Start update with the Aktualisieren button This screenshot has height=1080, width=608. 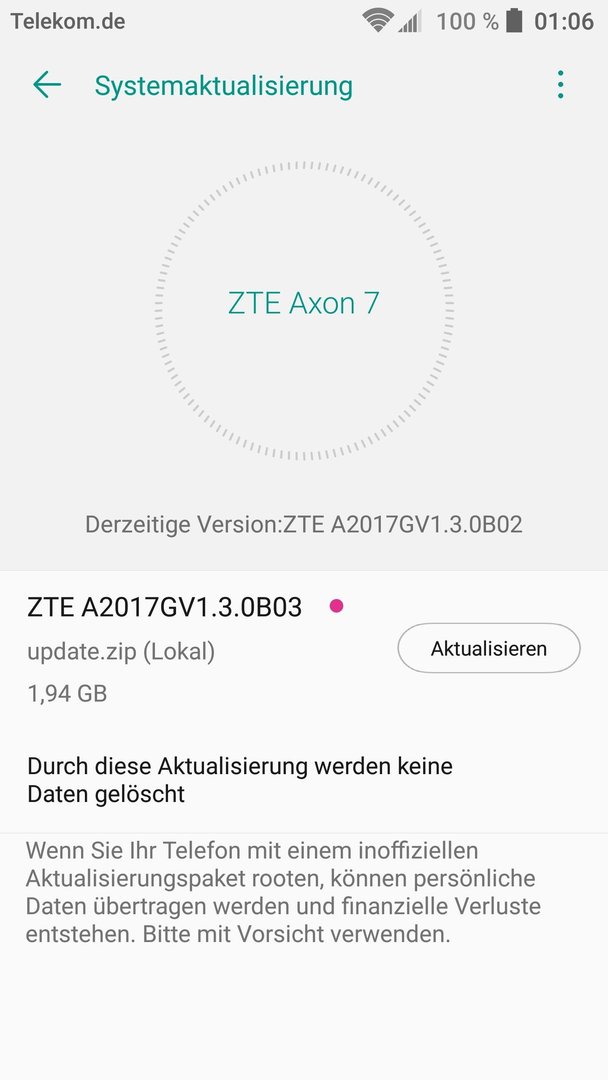489,648
